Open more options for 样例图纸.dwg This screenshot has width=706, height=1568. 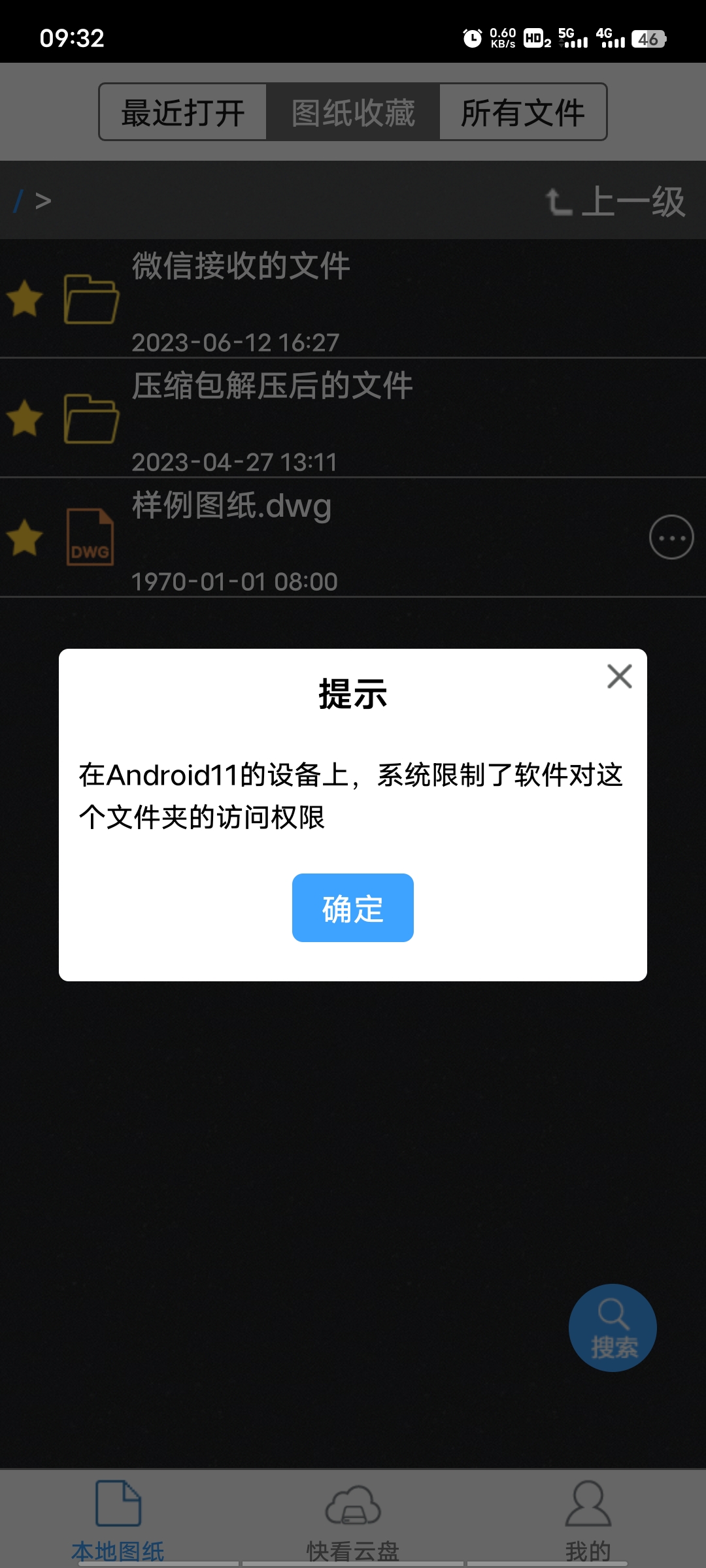[671, 538]
